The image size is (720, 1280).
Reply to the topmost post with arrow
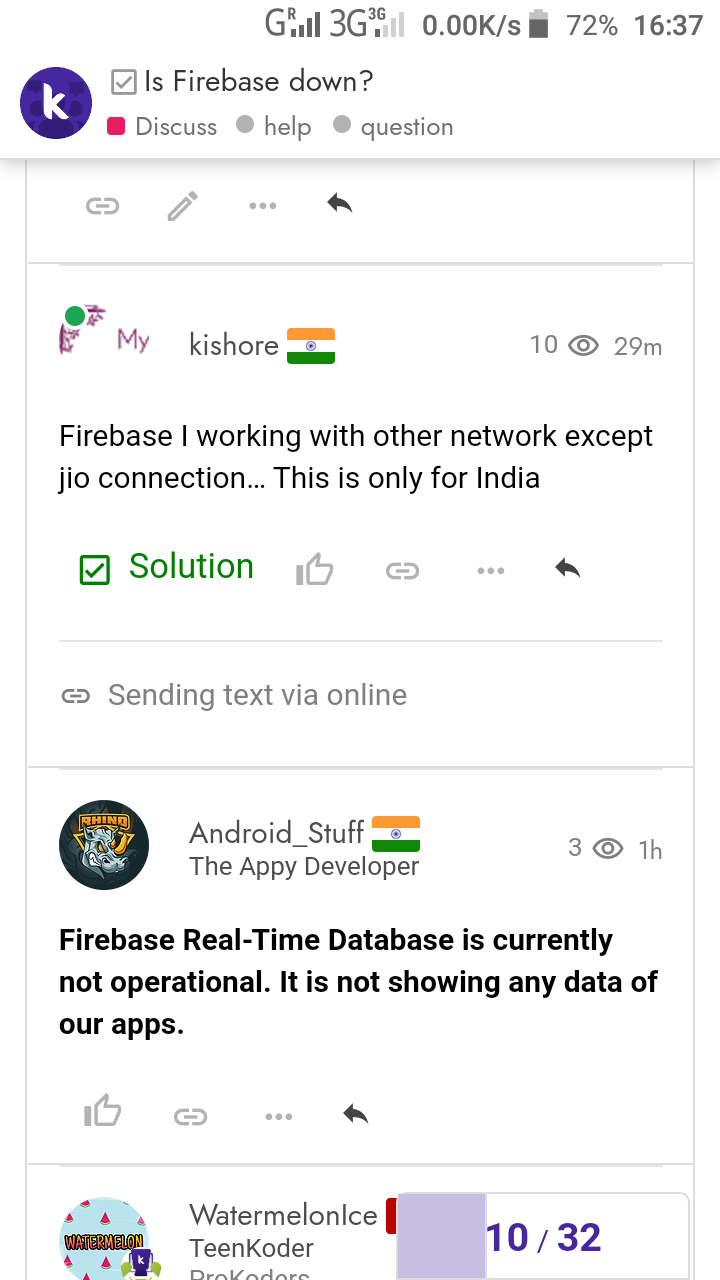(x=340, y=204)
